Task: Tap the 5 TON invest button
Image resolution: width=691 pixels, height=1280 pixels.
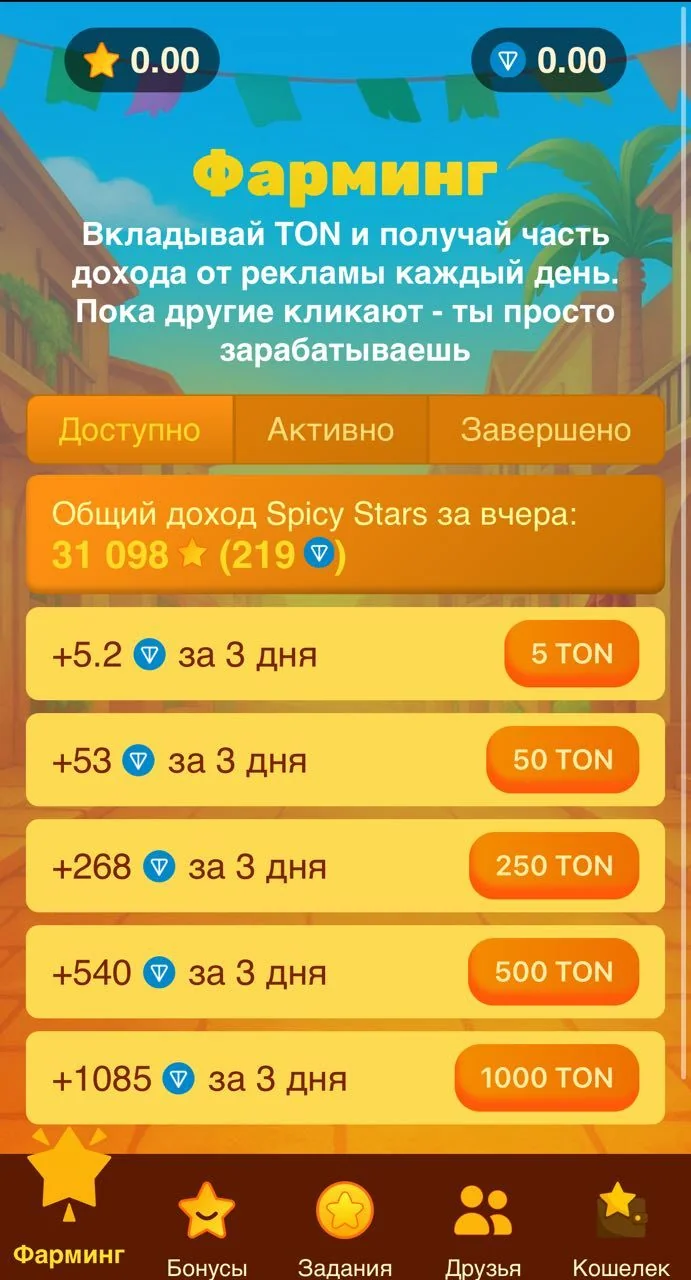Action: [572, 654]
